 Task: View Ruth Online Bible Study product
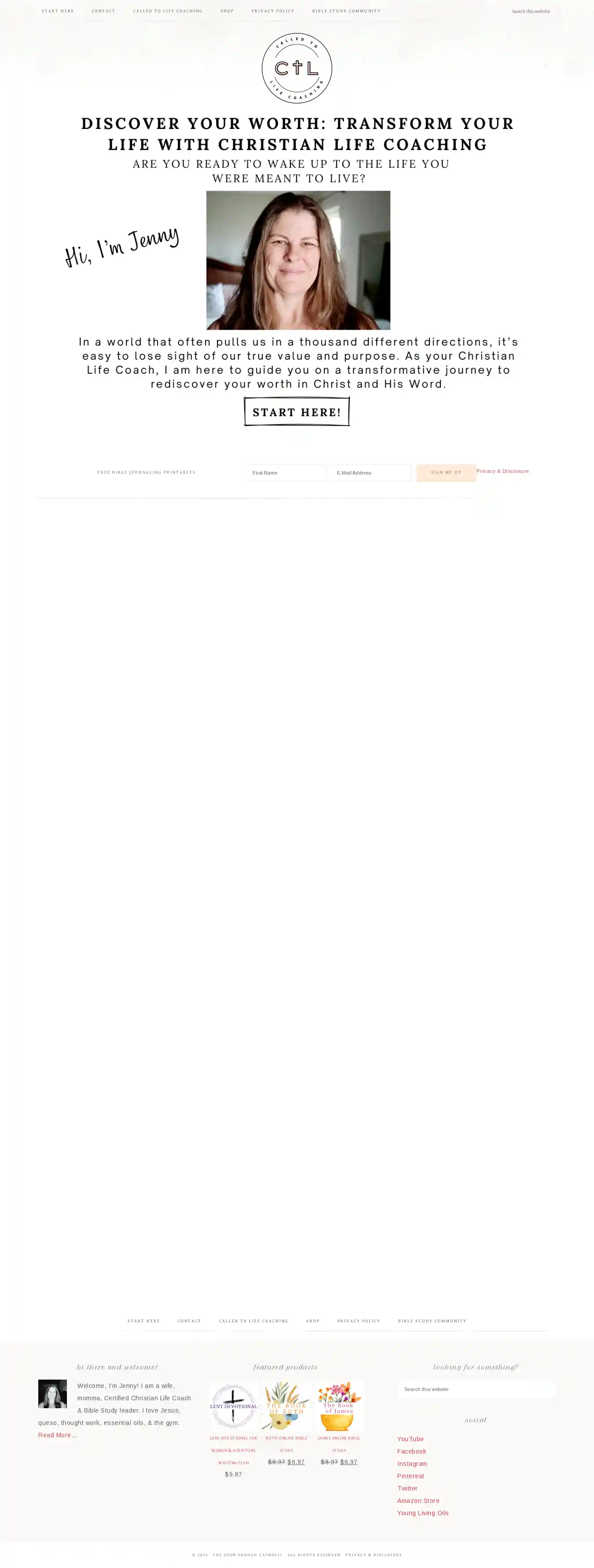pos(286,1406)
